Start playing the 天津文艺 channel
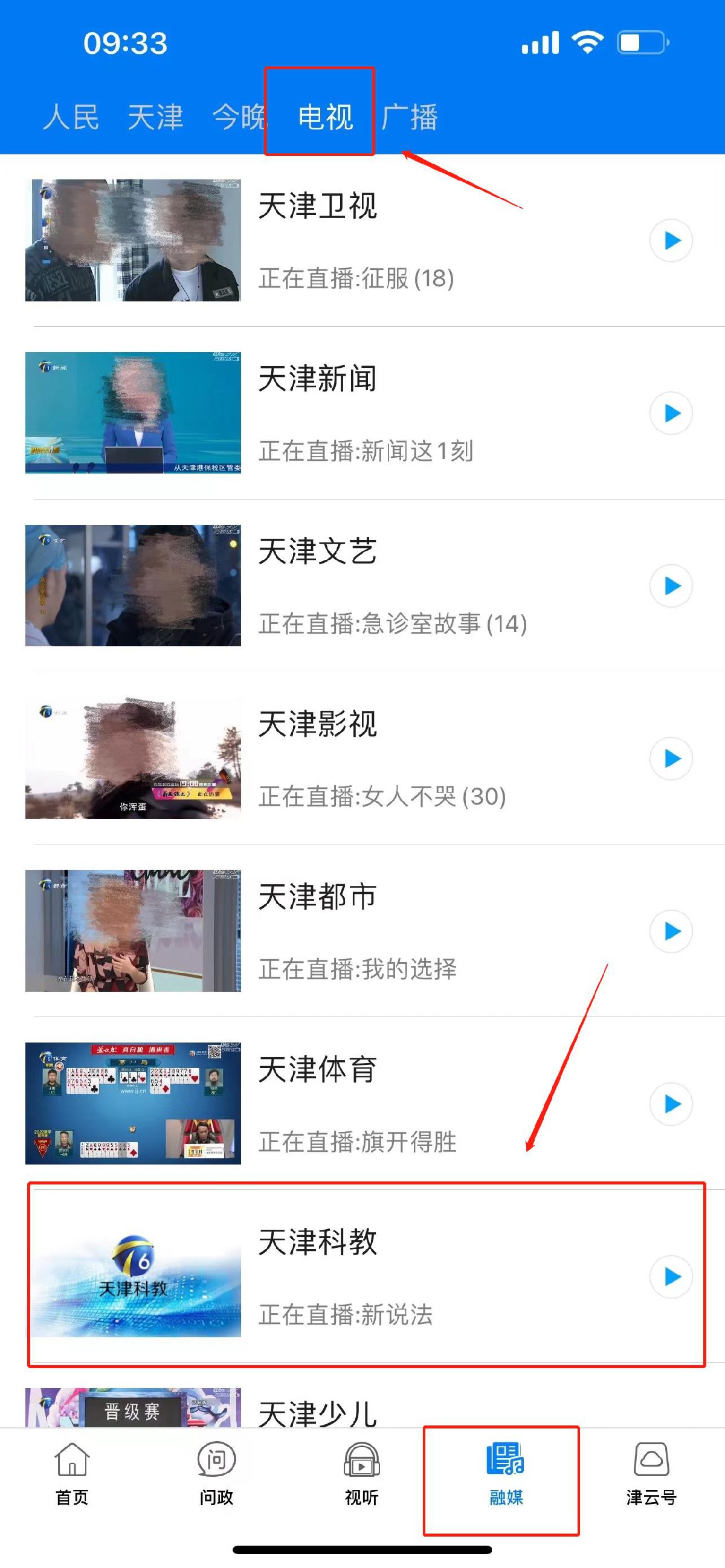The height and width of the screenshot is (1568, 725). pos(671,586)
